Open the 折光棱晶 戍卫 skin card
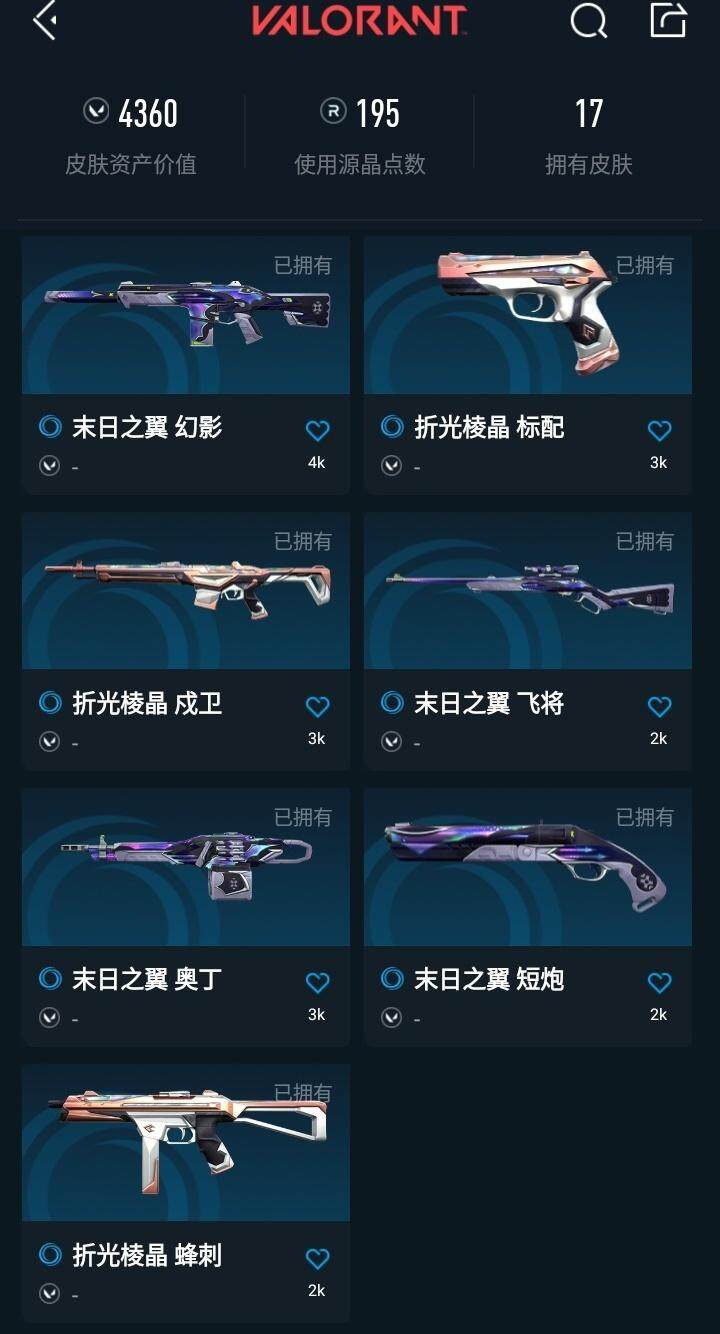Image resolution: width=720 pixels, height=1334 pixels. 185,591
